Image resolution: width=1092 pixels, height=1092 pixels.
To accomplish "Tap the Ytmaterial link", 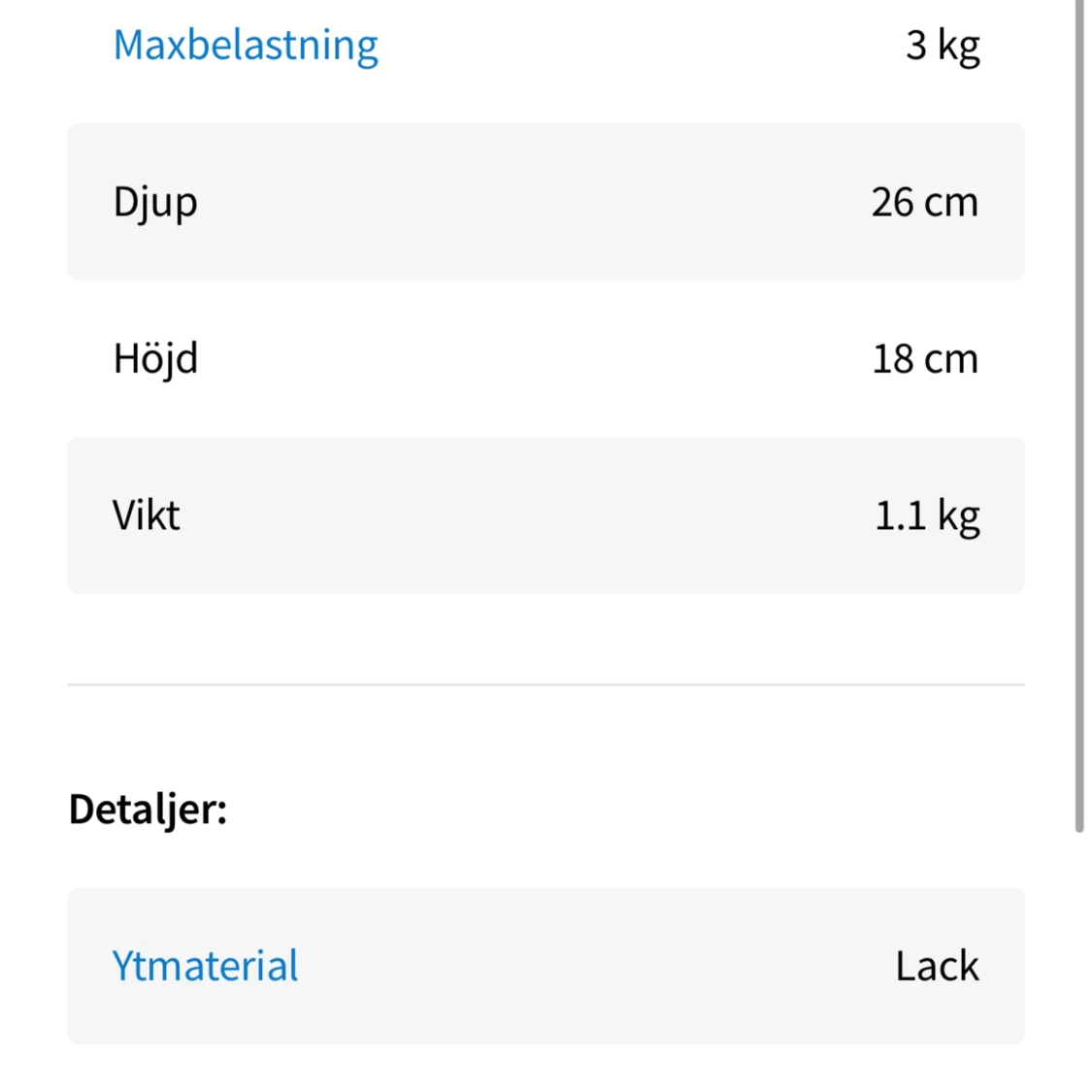I will 206,966.
